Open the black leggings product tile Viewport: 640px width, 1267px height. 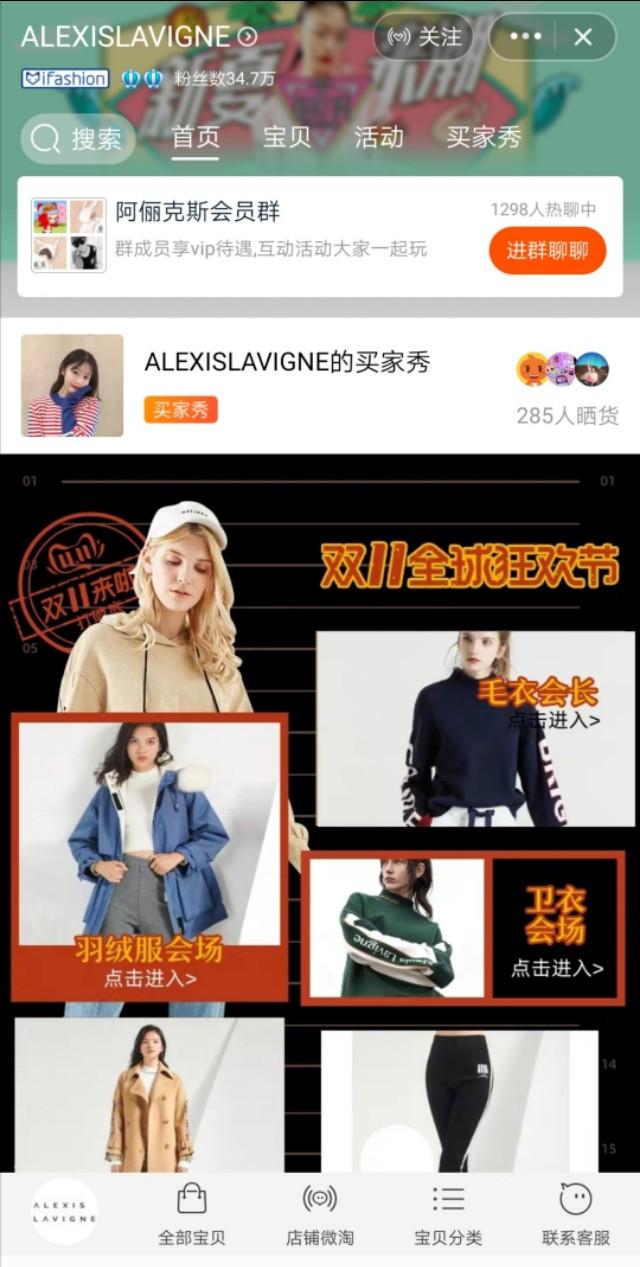click(x=459, y=1101)
